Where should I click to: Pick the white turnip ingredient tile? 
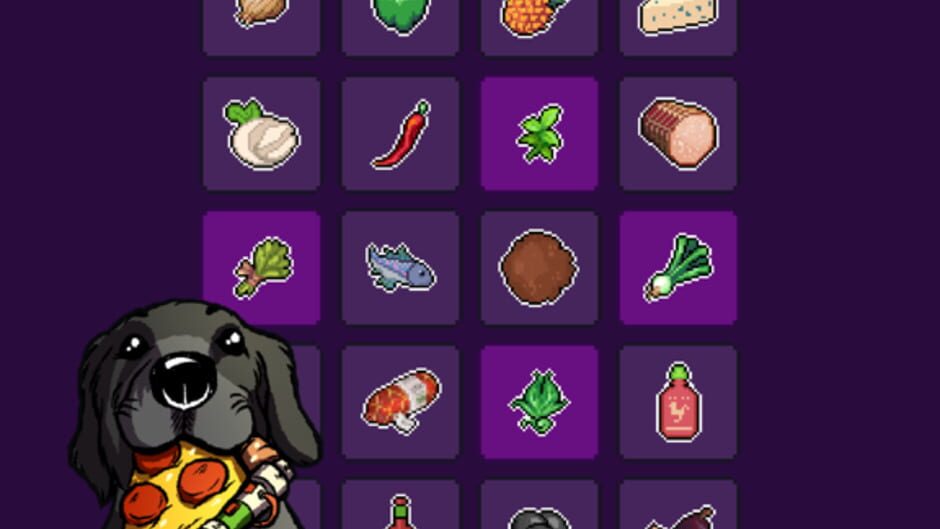(261, 134)
